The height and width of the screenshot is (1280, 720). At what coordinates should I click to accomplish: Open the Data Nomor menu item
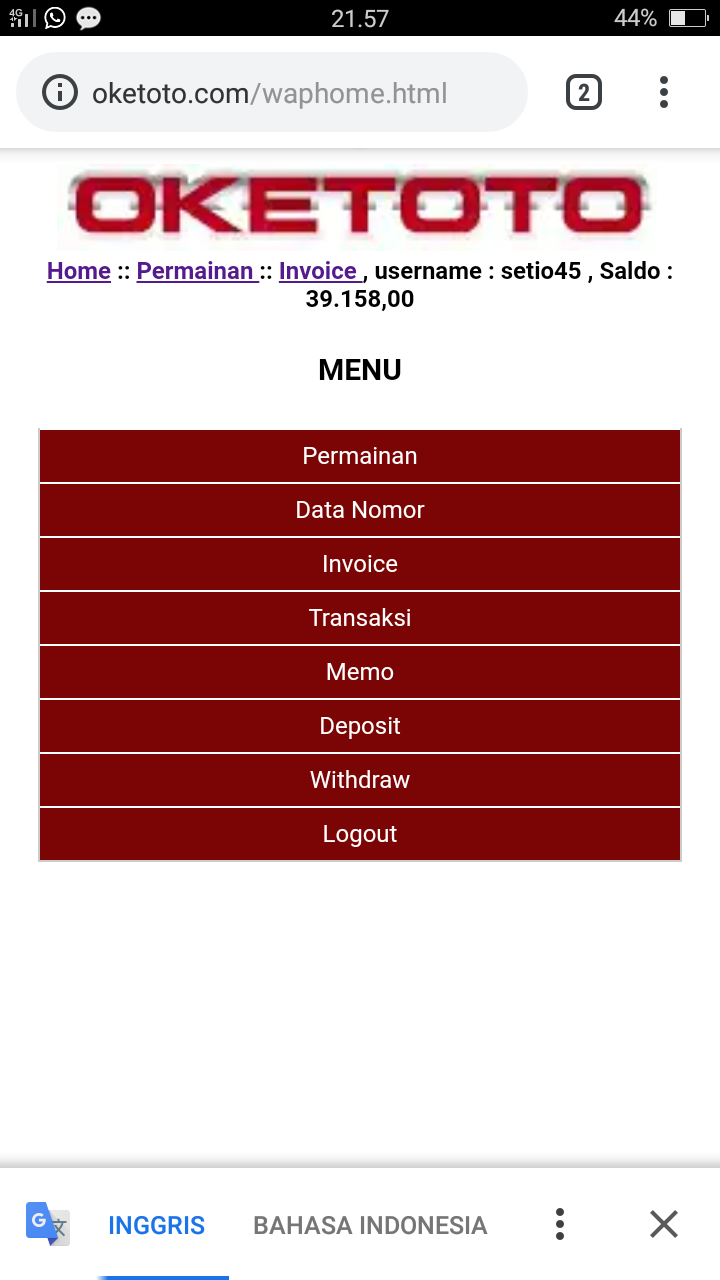point(360,510)
